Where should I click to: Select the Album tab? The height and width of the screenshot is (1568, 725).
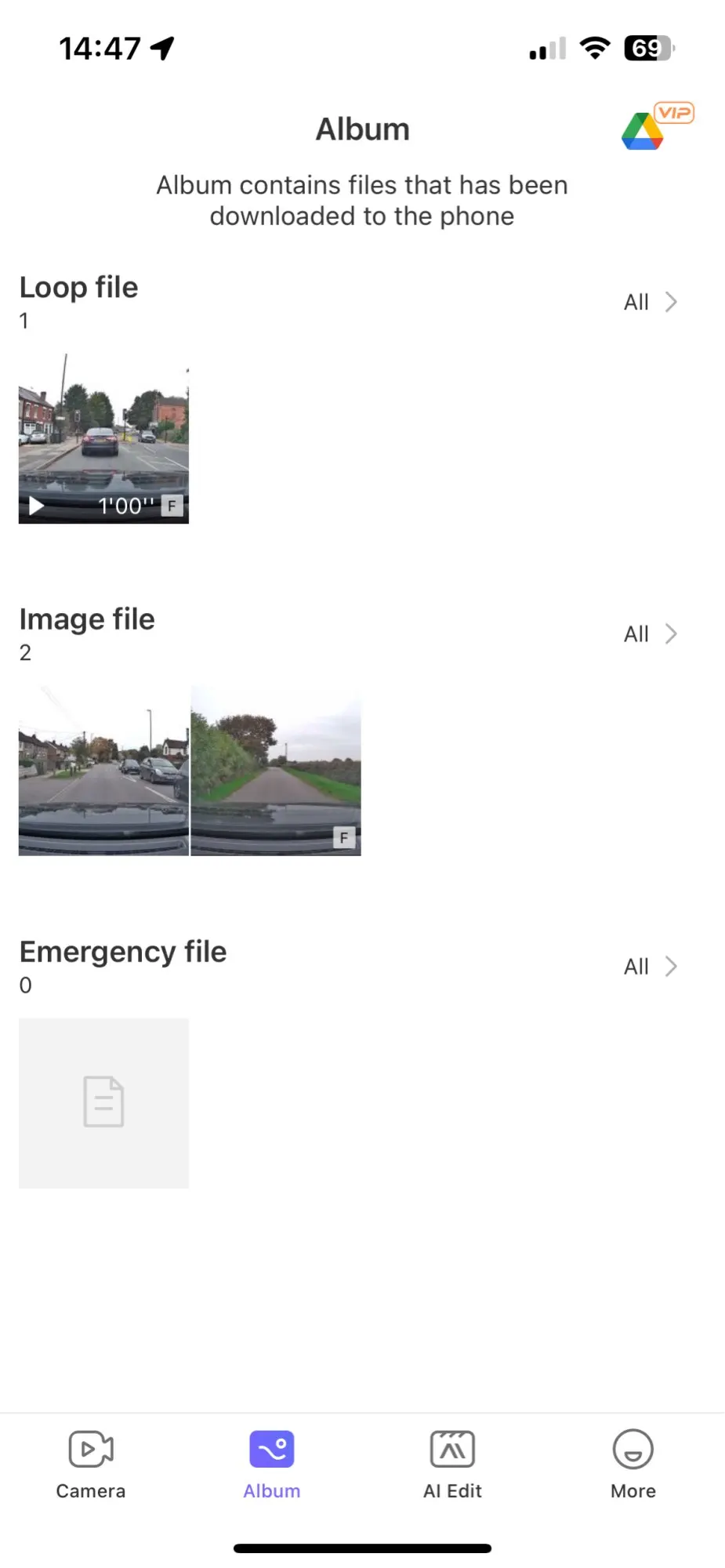[x=272, y=1465]
